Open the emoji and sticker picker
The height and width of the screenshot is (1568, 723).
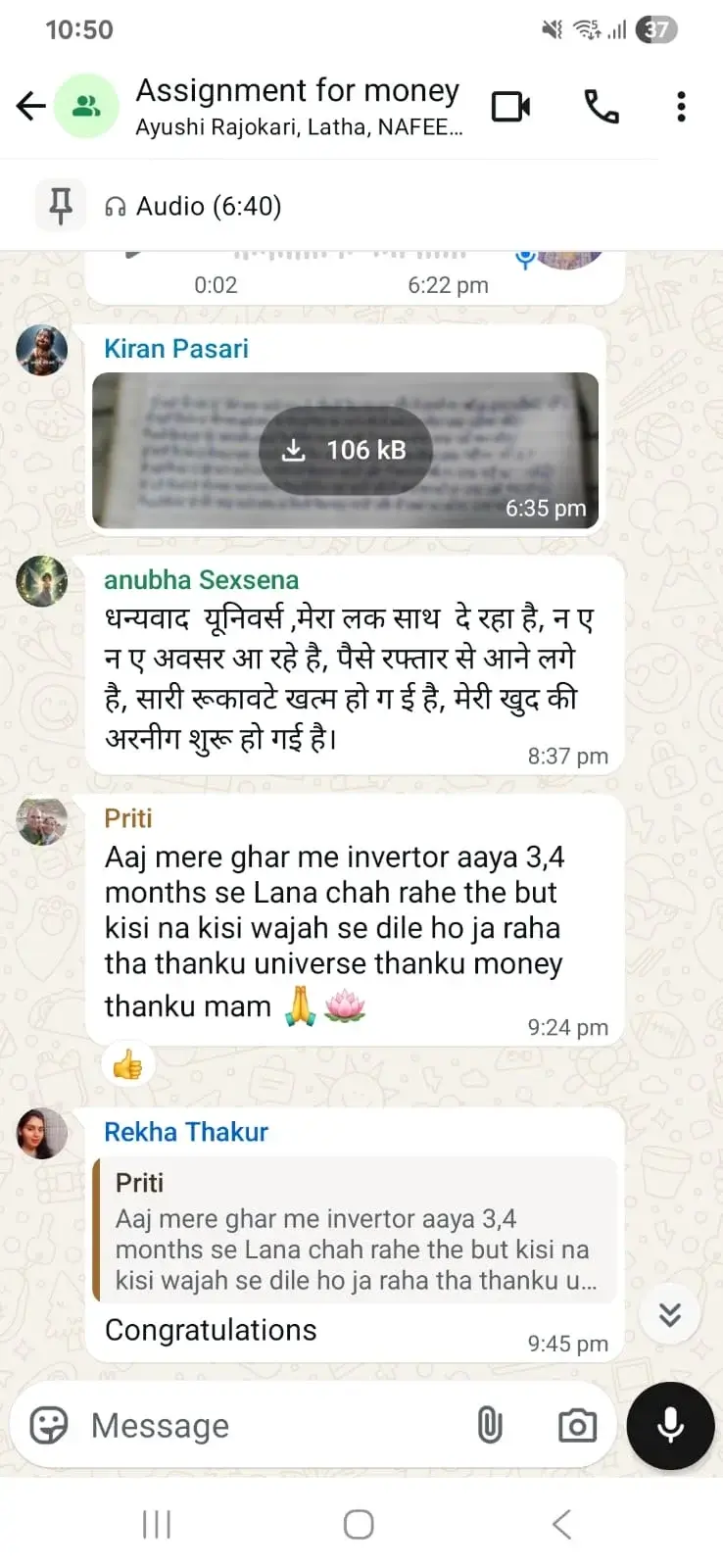point(49,1425)
